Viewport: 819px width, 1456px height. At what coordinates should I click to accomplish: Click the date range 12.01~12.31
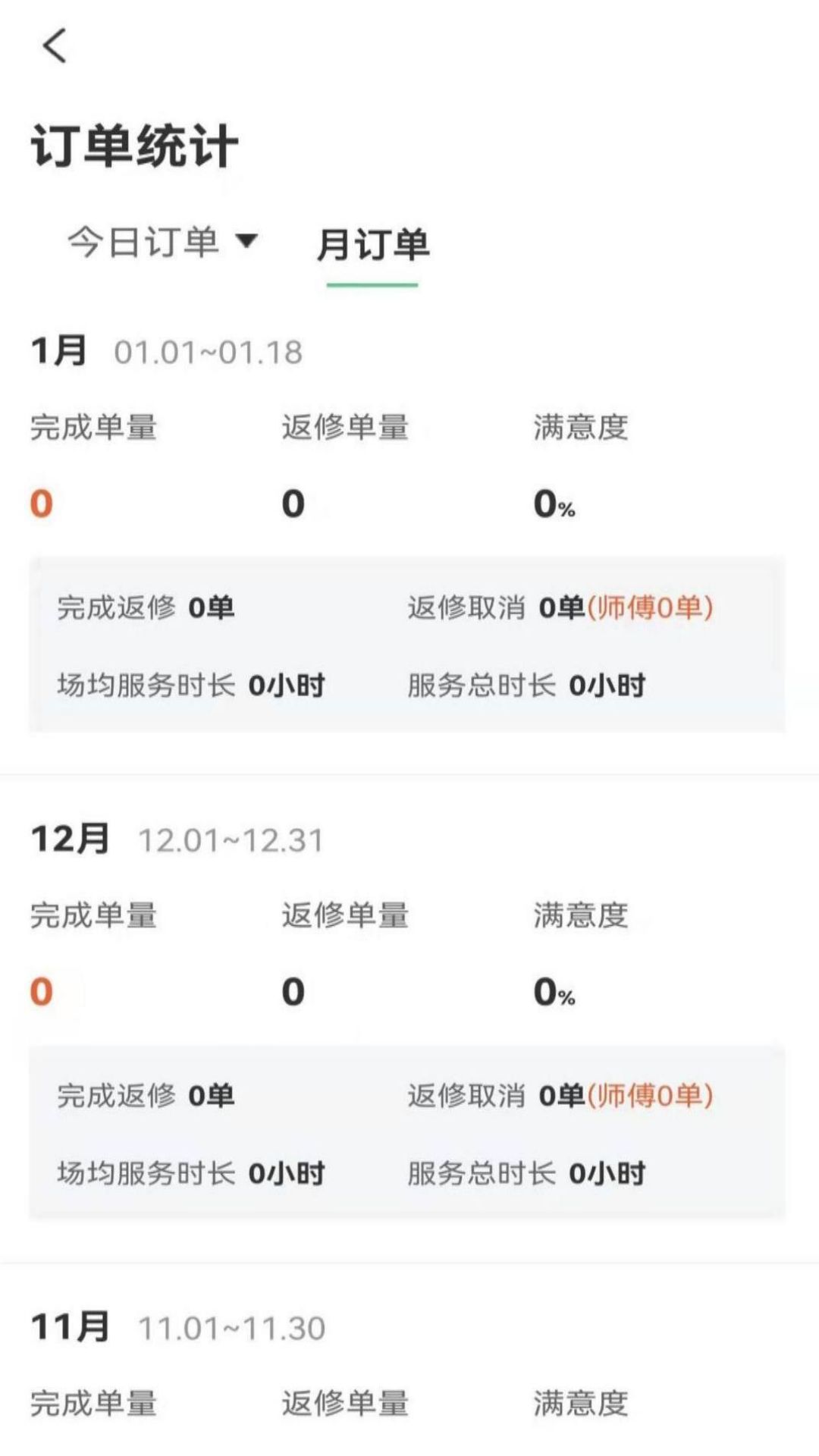(x=233, y=838)
